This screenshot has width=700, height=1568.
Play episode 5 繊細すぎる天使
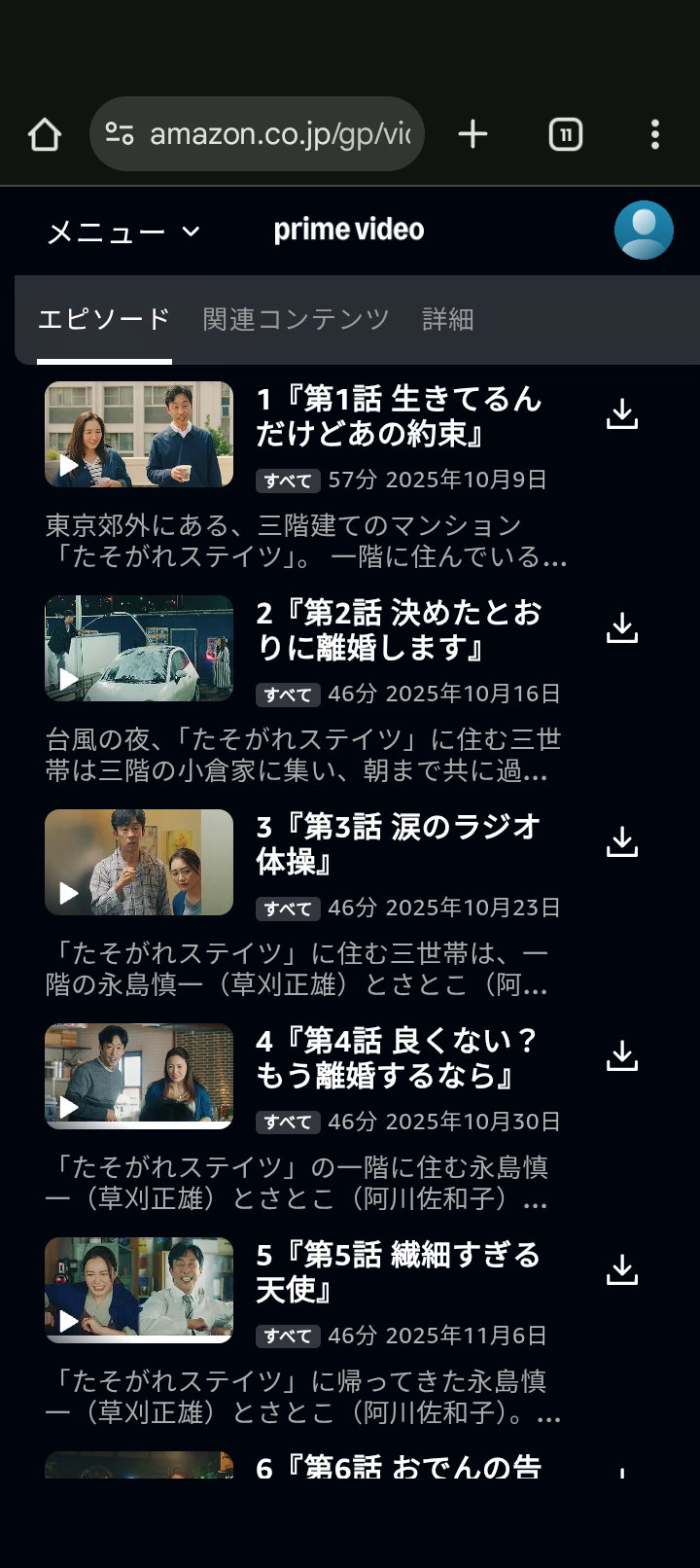click(x=139, y=1290)
